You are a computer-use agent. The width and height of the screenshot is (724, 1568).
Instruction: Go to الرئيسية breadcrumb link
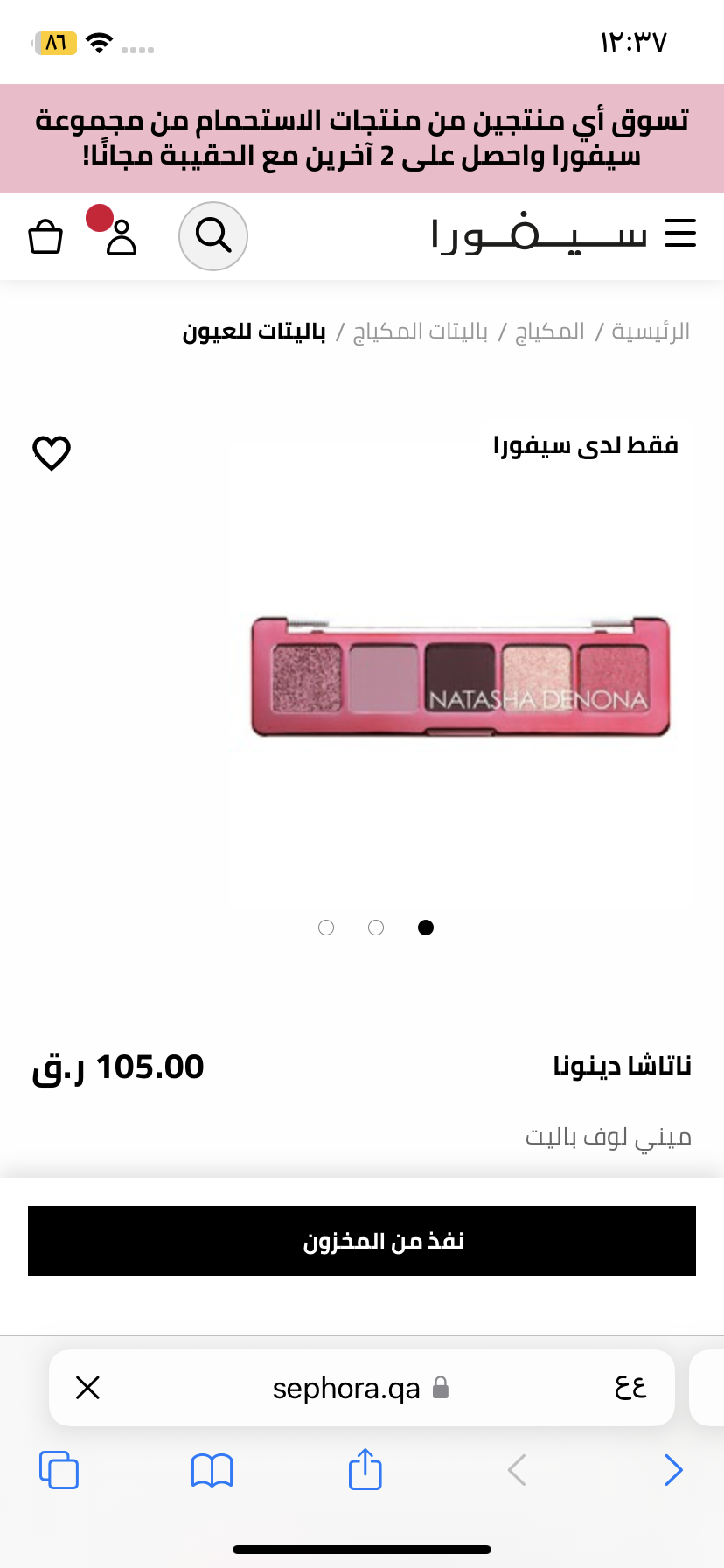pos(651,332)
